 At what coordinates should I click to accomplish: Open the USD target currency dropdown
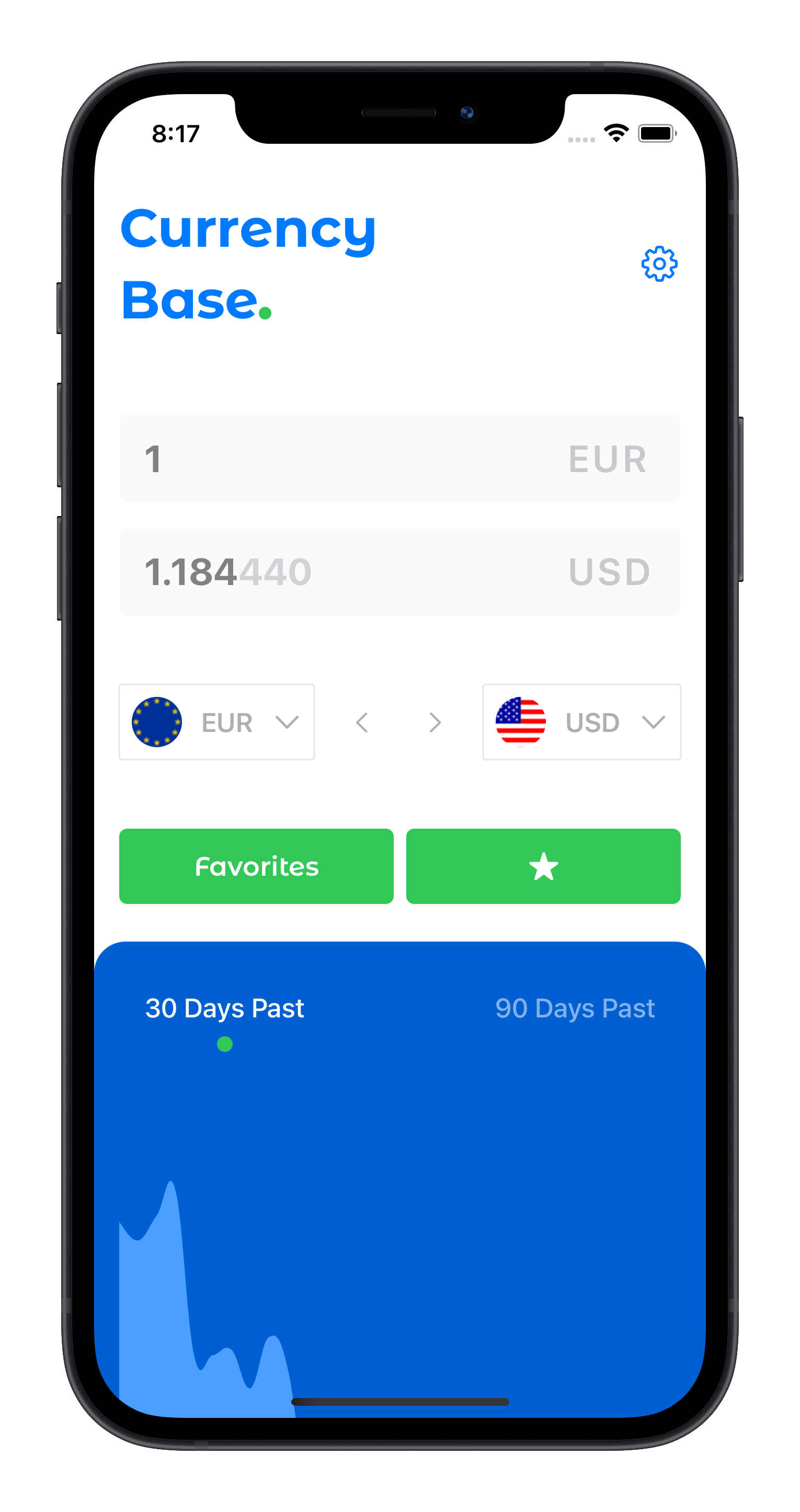[581, 722]
